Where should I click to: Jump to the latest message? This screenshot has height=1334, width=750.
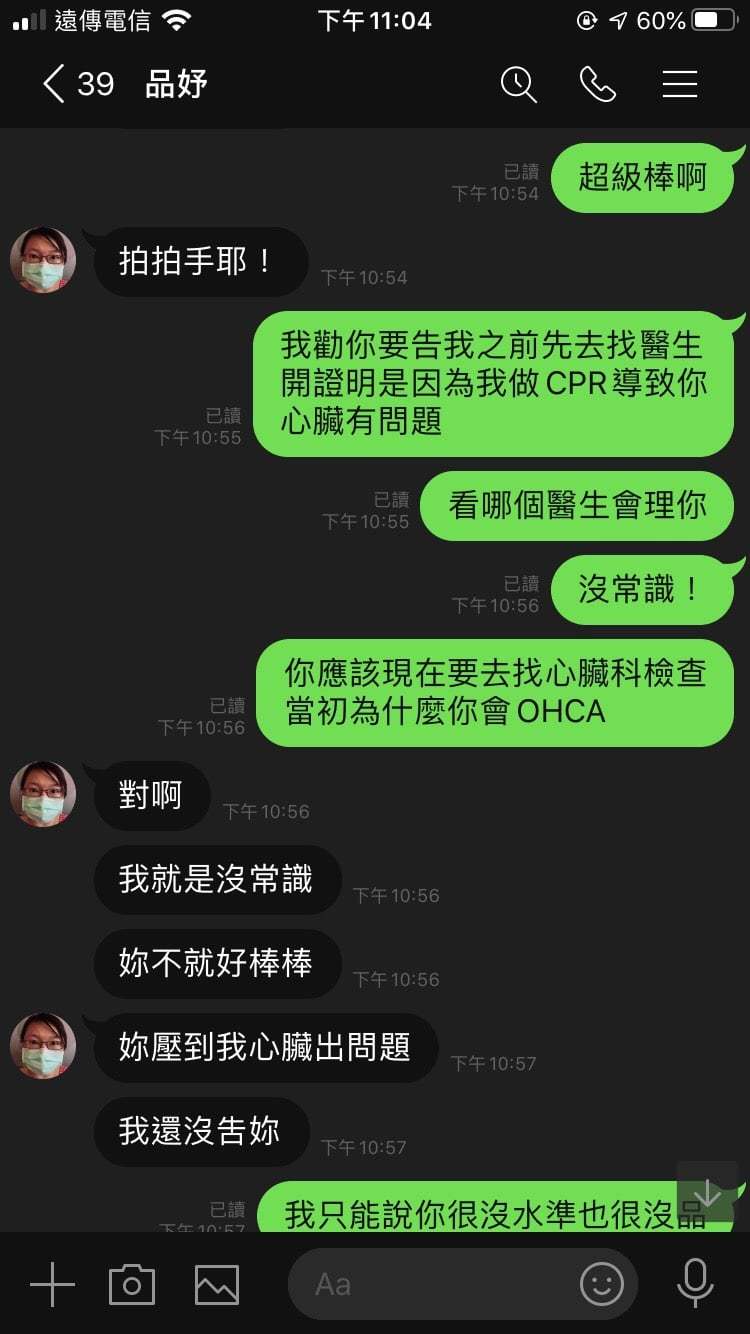[x=706, y=1192]
